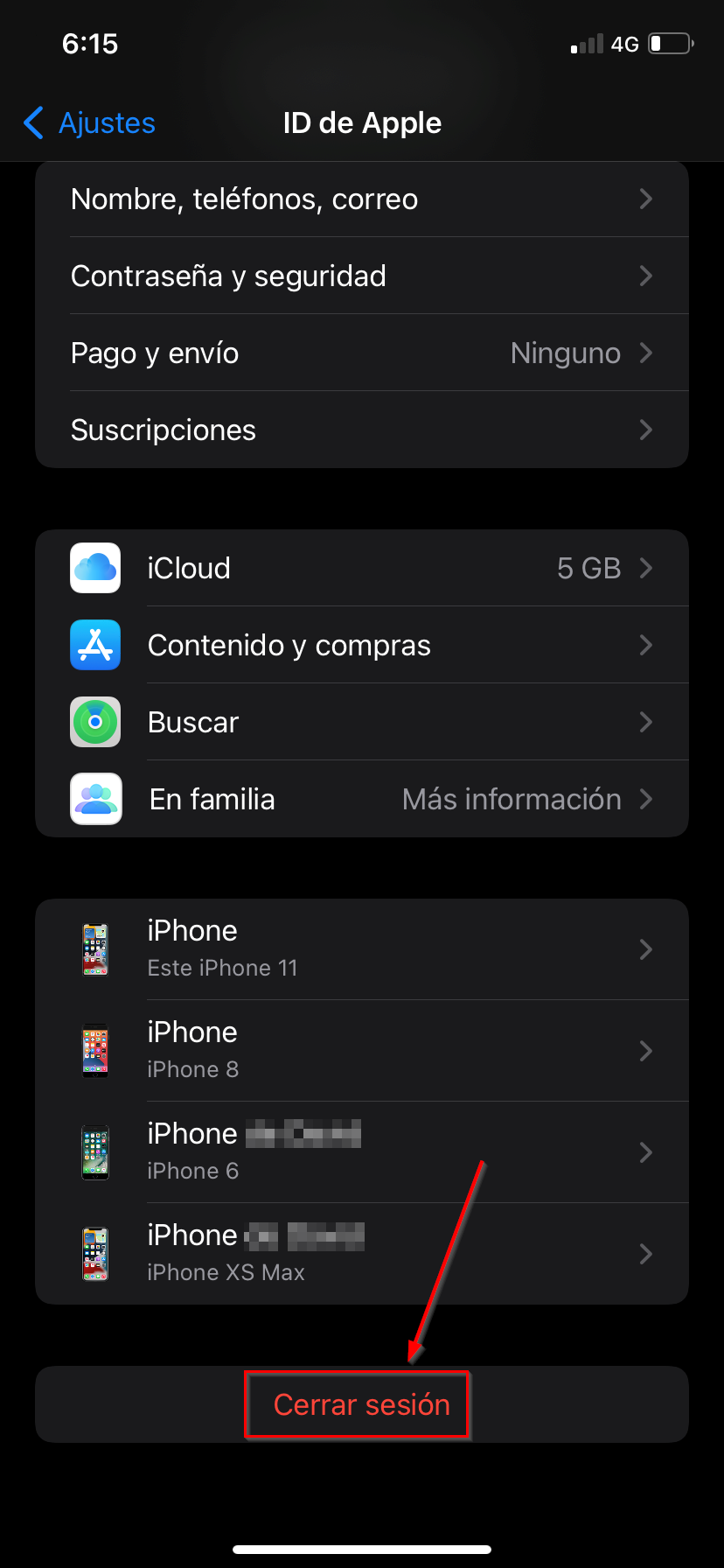The height and width of the screenshot is (1568, 724).
Task: Open Pago y envío
Action: pos(362,353)
